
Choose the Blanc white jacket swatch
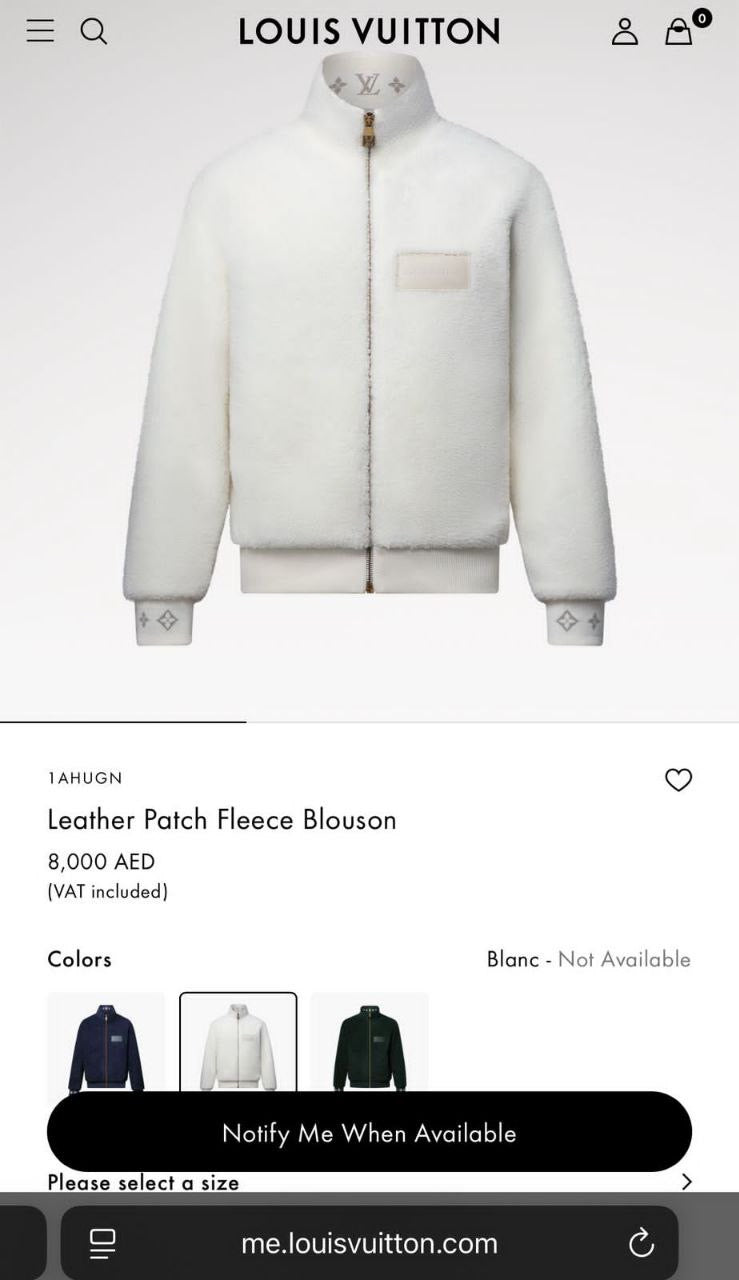[x=237, y=1040]
